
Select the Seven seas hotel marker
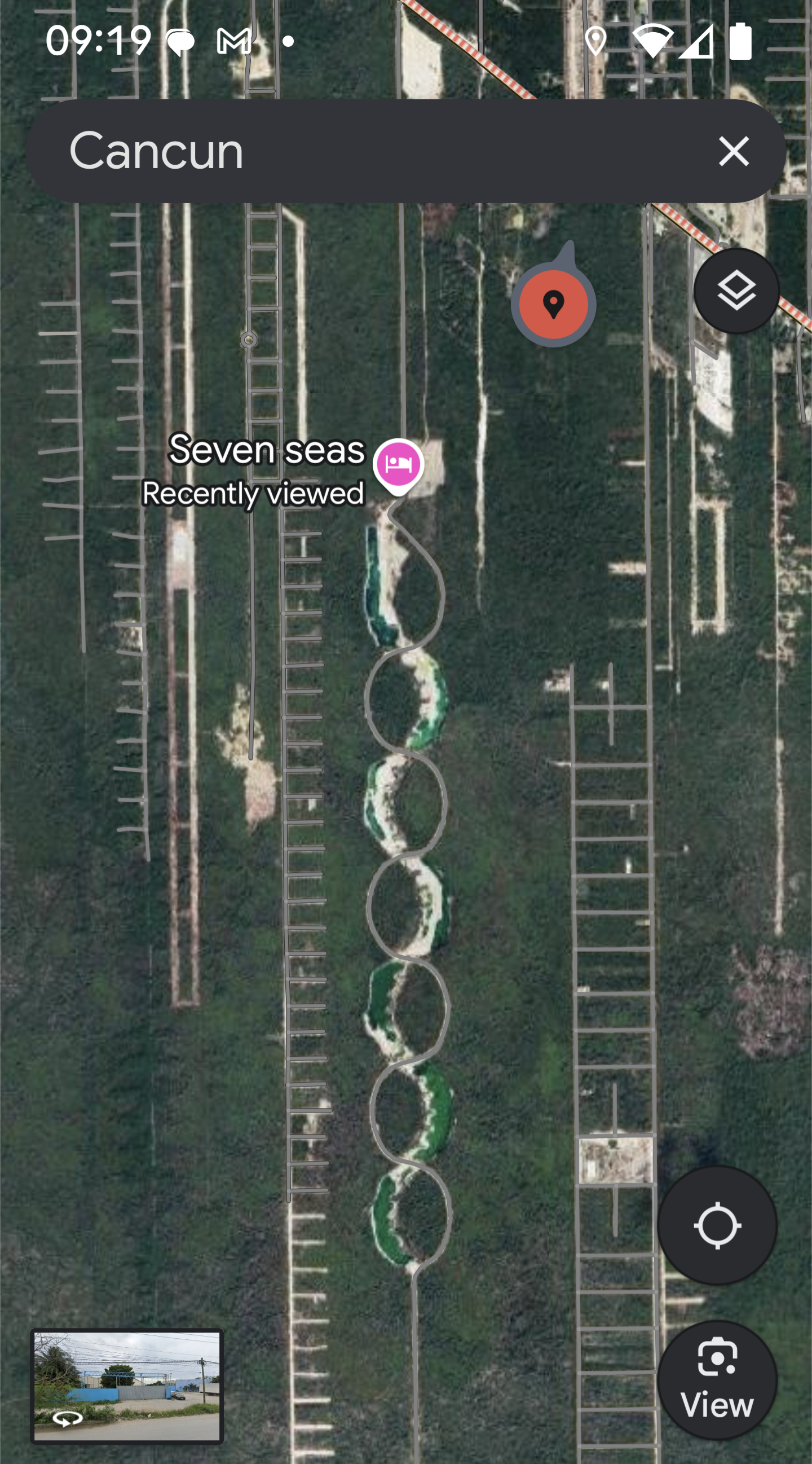[x=398, y=465]
